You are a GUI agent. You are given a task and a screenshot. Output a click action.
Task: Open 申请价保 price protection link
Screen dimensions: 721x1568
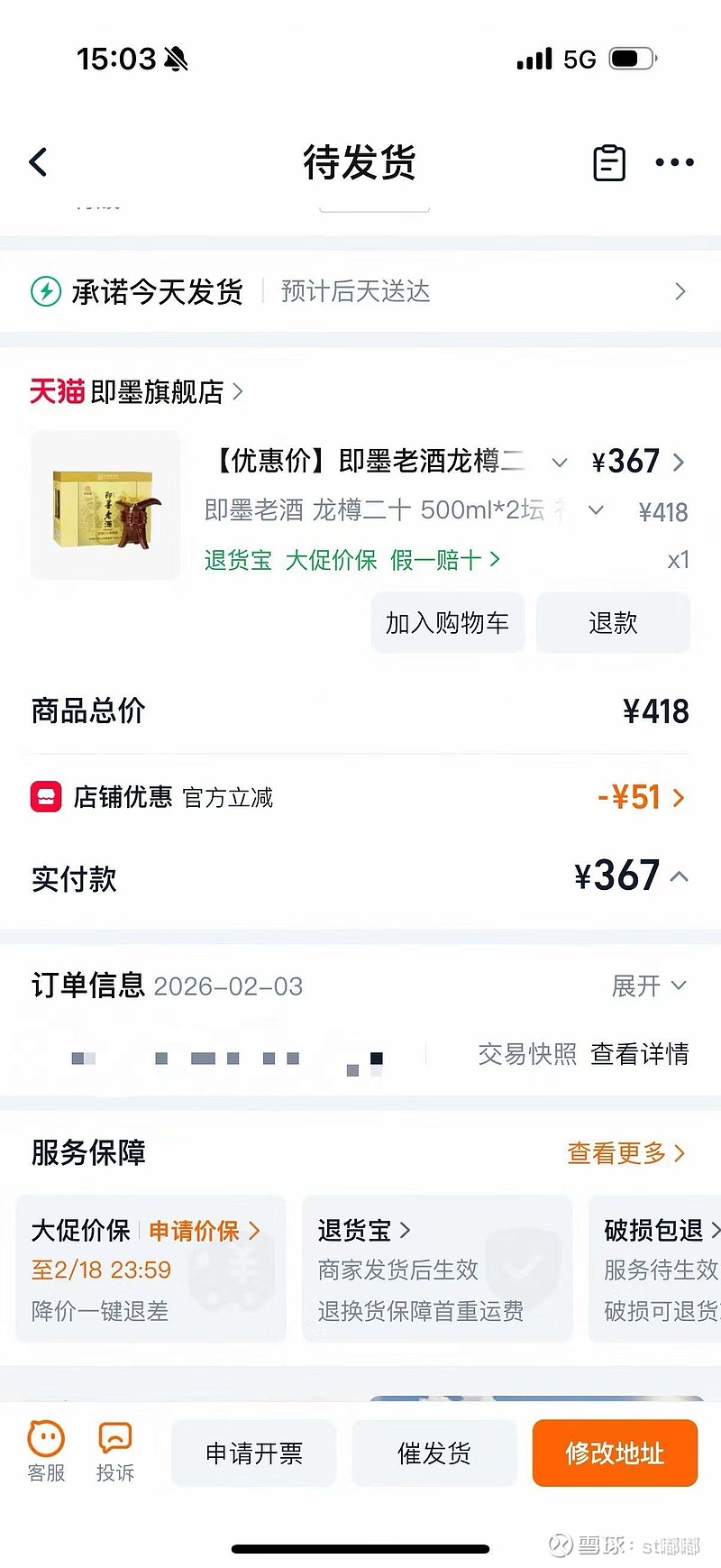click(196, 1230)
